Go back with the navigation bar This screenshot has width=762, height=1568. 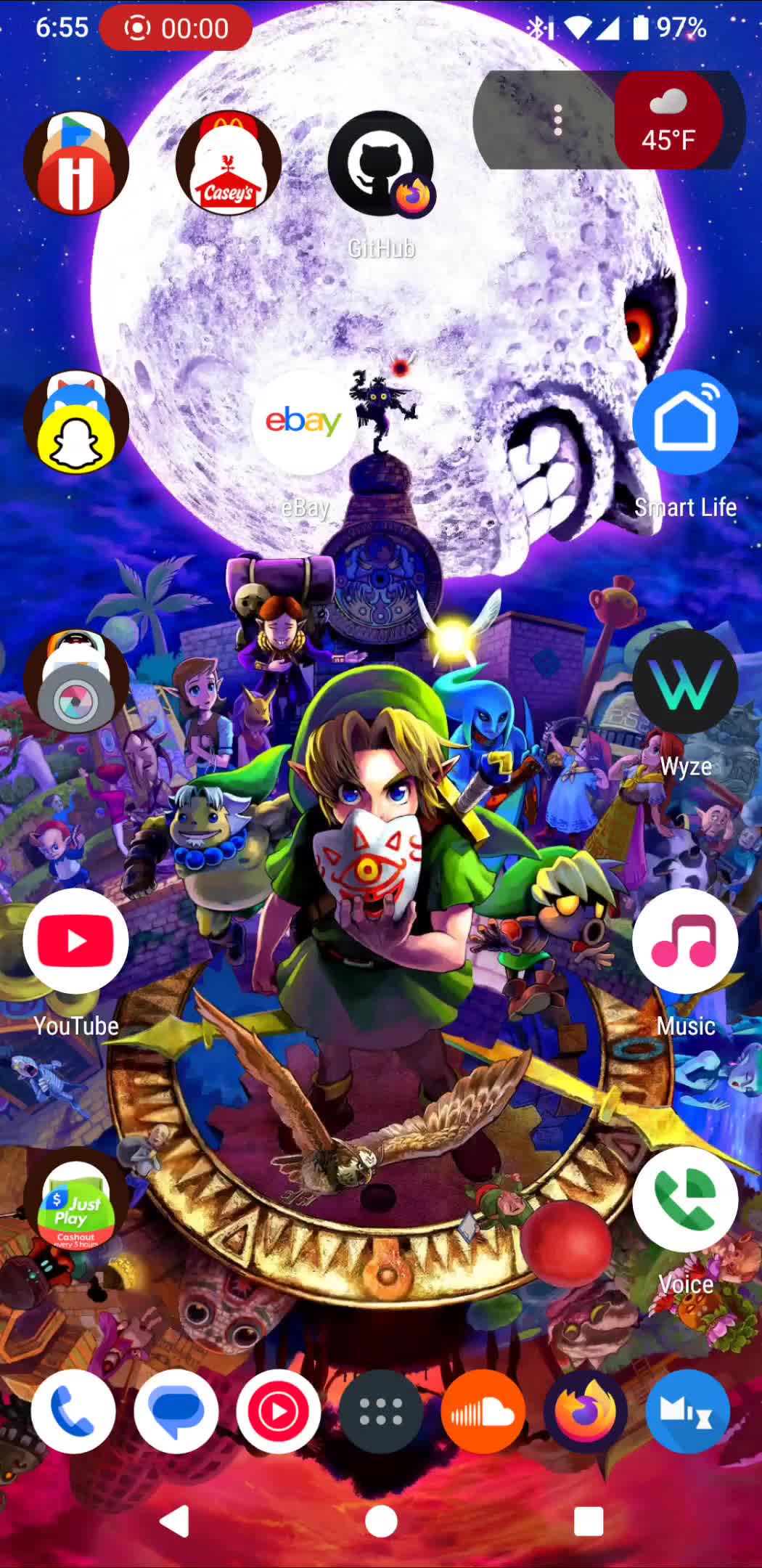click(174, 1521)
